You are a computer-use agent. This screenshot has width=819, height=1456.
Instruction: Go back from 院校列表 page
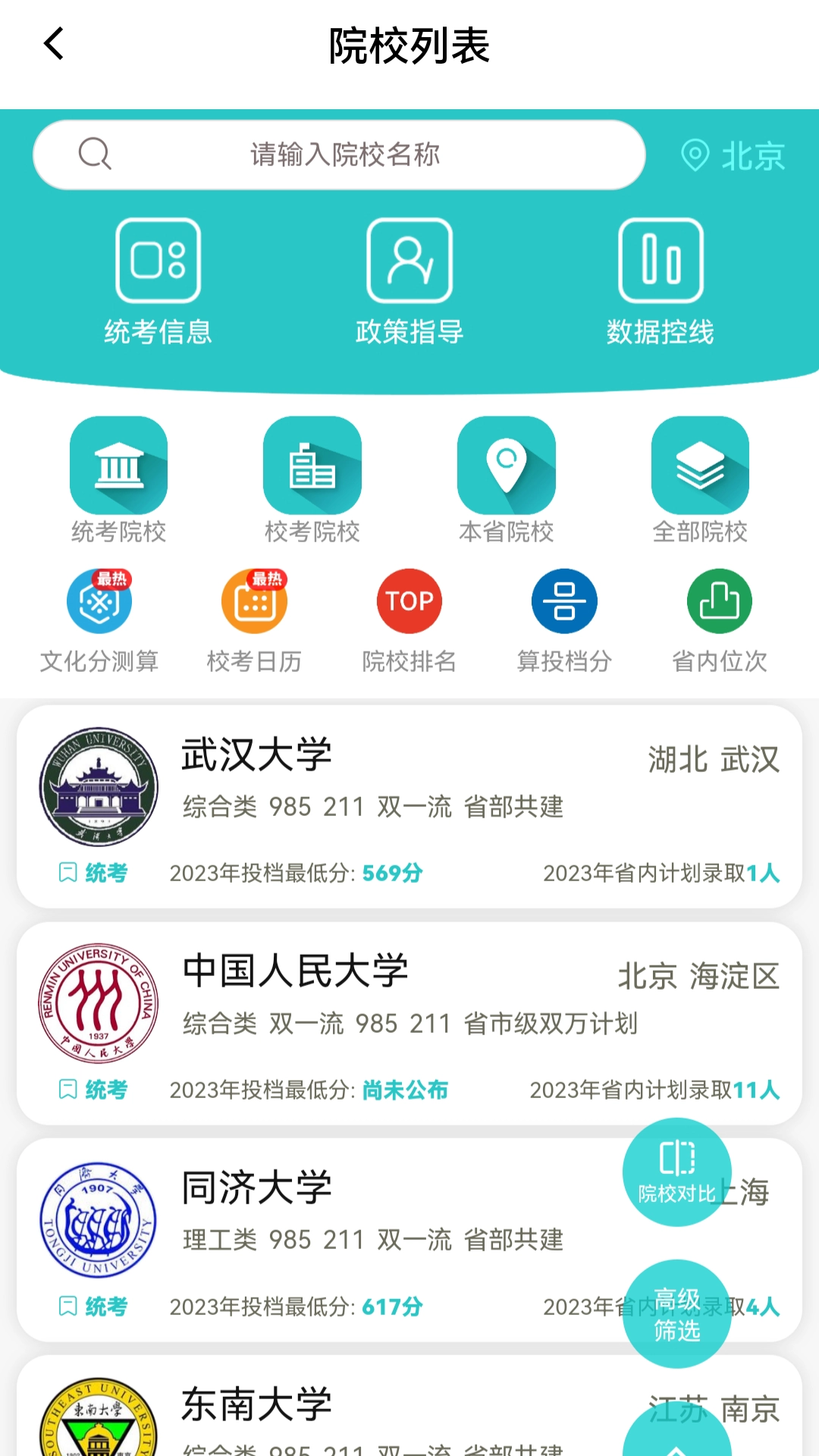pyautogui.click(x=54, y=44)
